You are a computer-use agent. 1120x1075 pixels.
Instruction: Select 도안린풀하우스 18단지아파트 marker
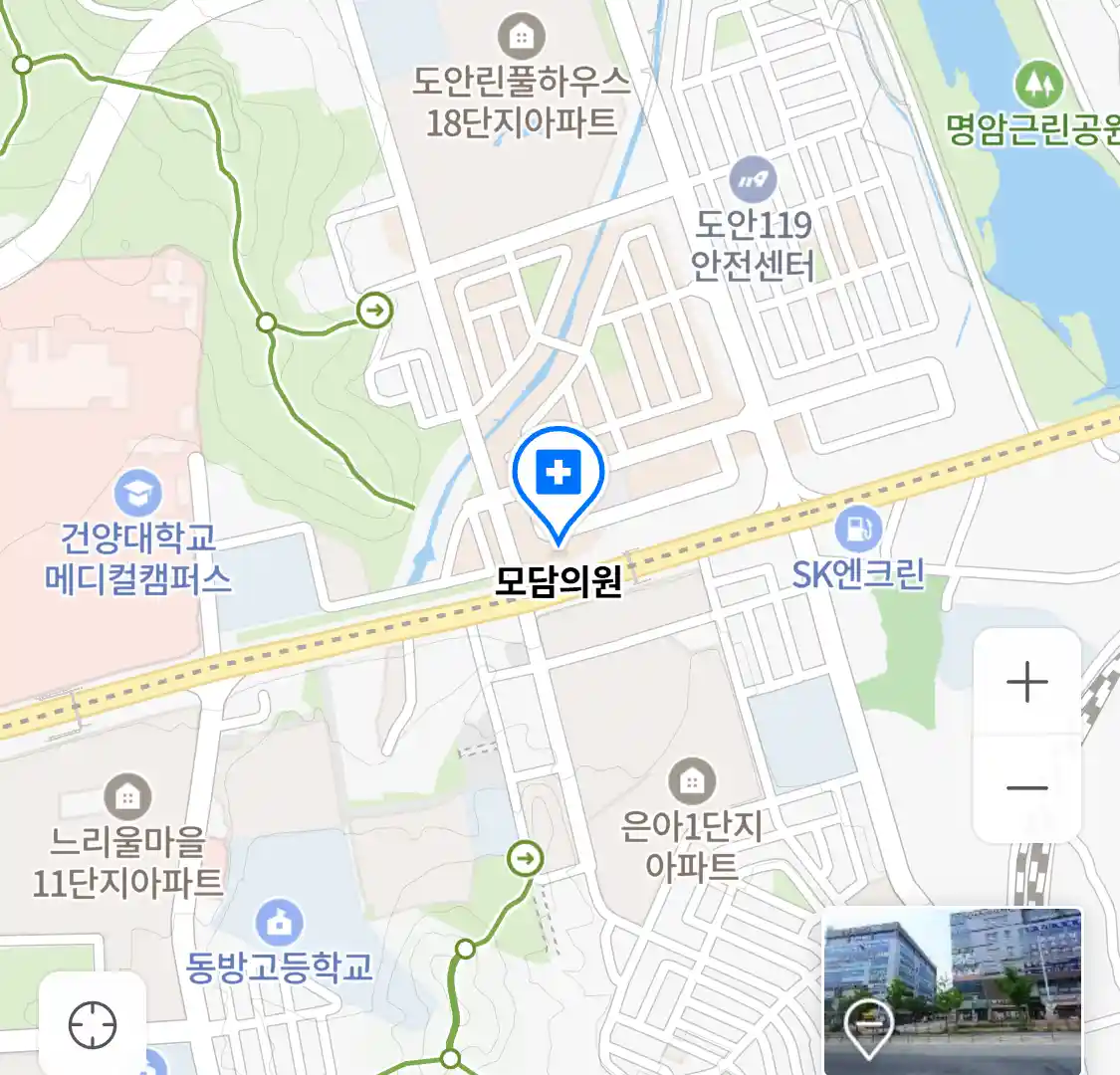click(521, 38)
